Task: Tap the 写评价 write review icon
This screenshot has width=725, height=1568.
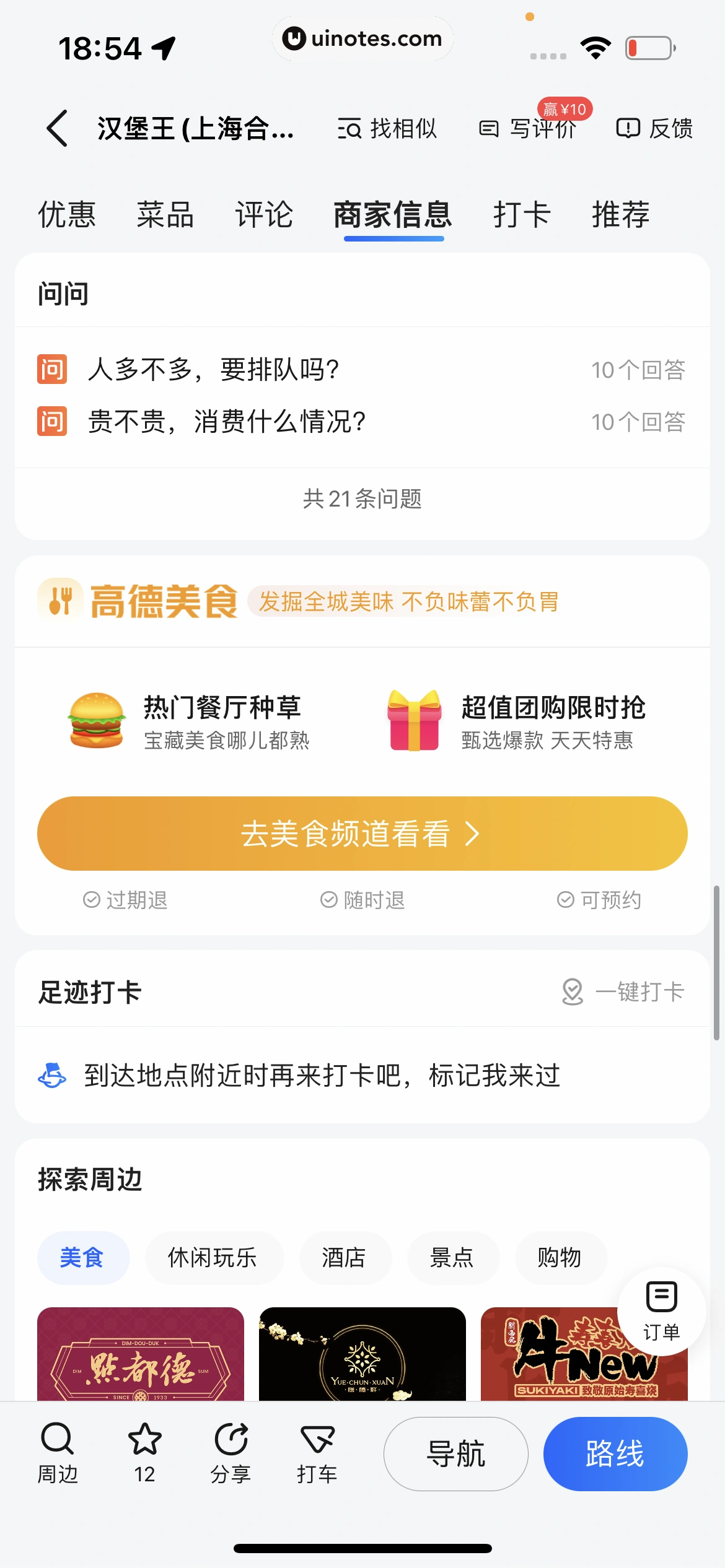Action: (530, 129)
